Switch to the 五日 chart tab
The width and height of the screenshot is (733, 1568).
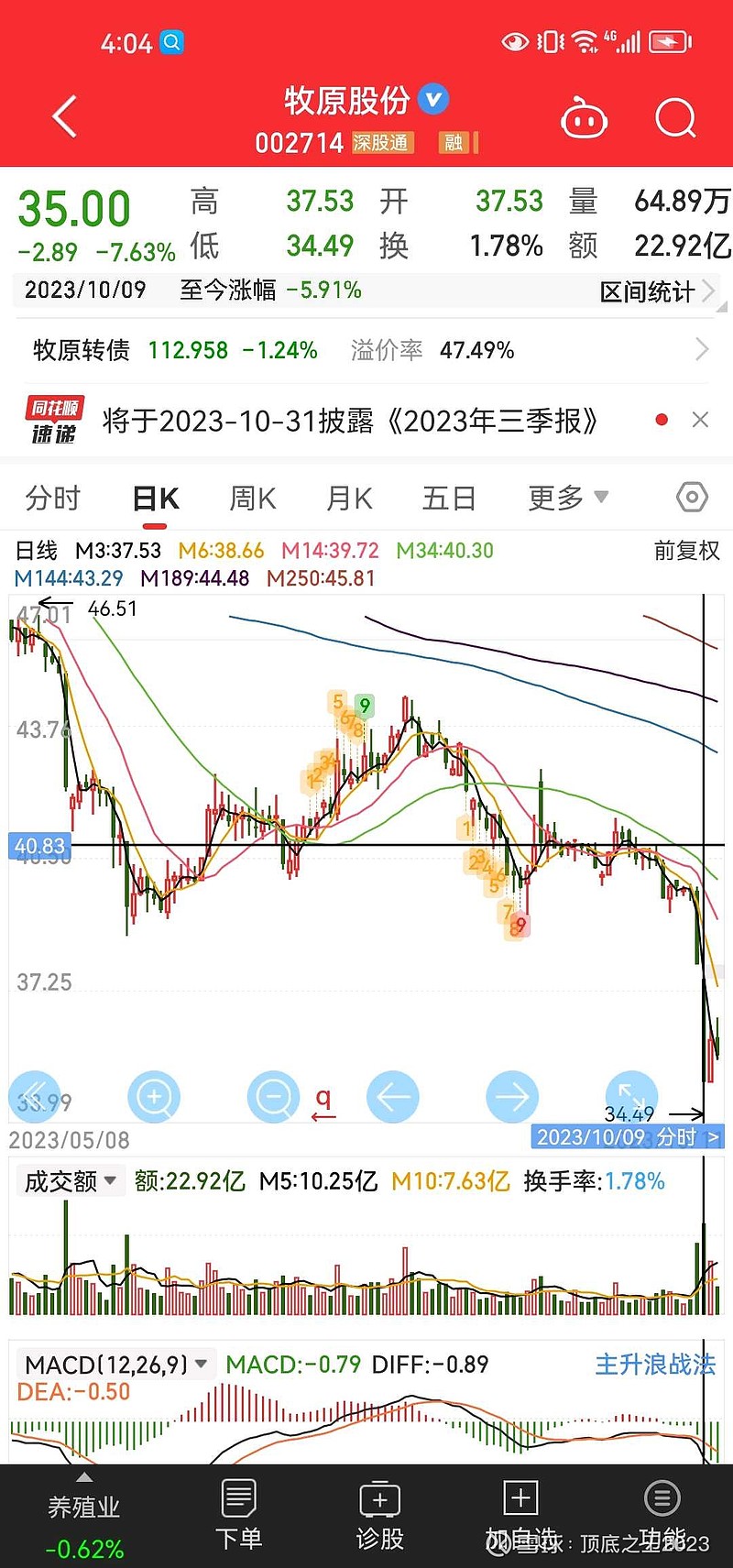pos(449,499)
